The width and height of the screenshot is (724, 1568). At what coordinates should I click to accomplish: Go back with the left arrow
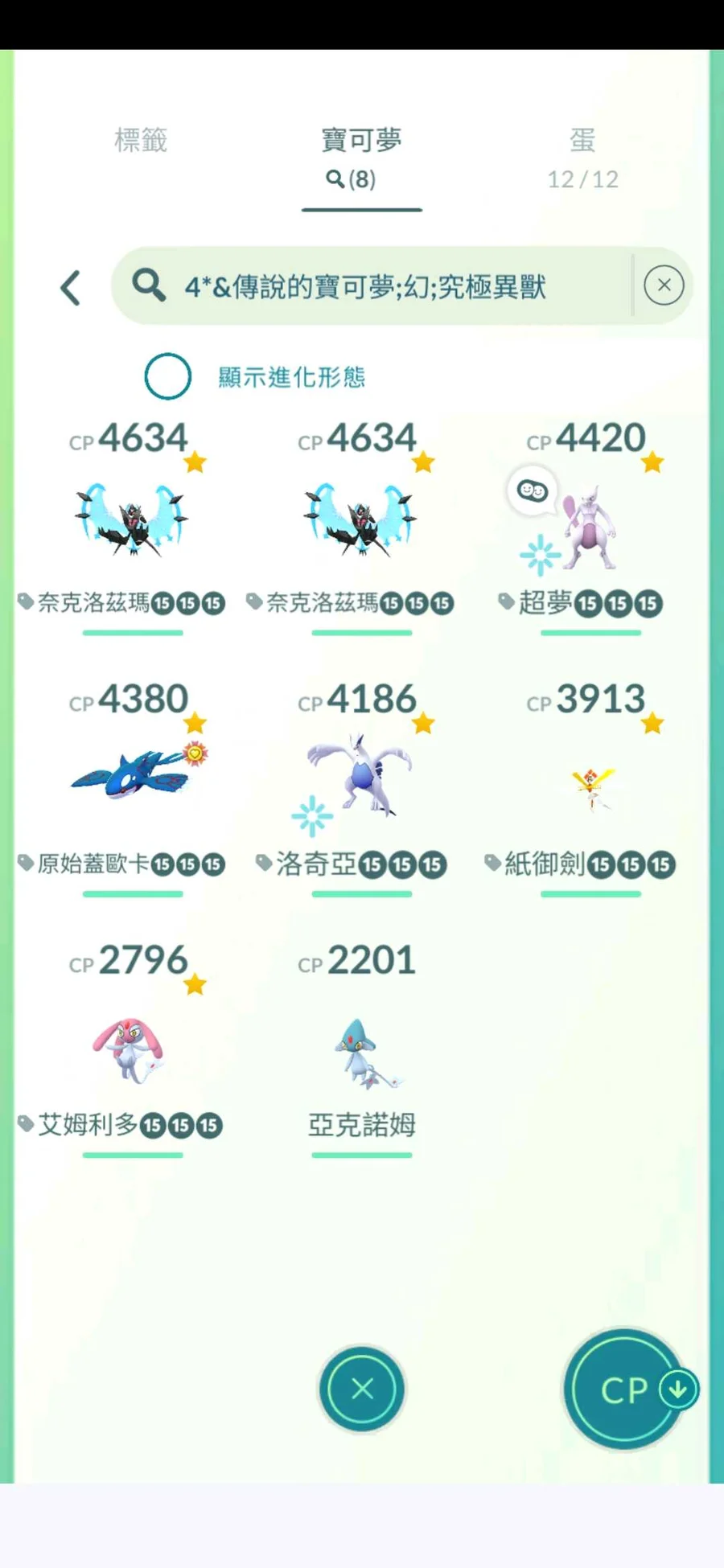tap(71, 287)
